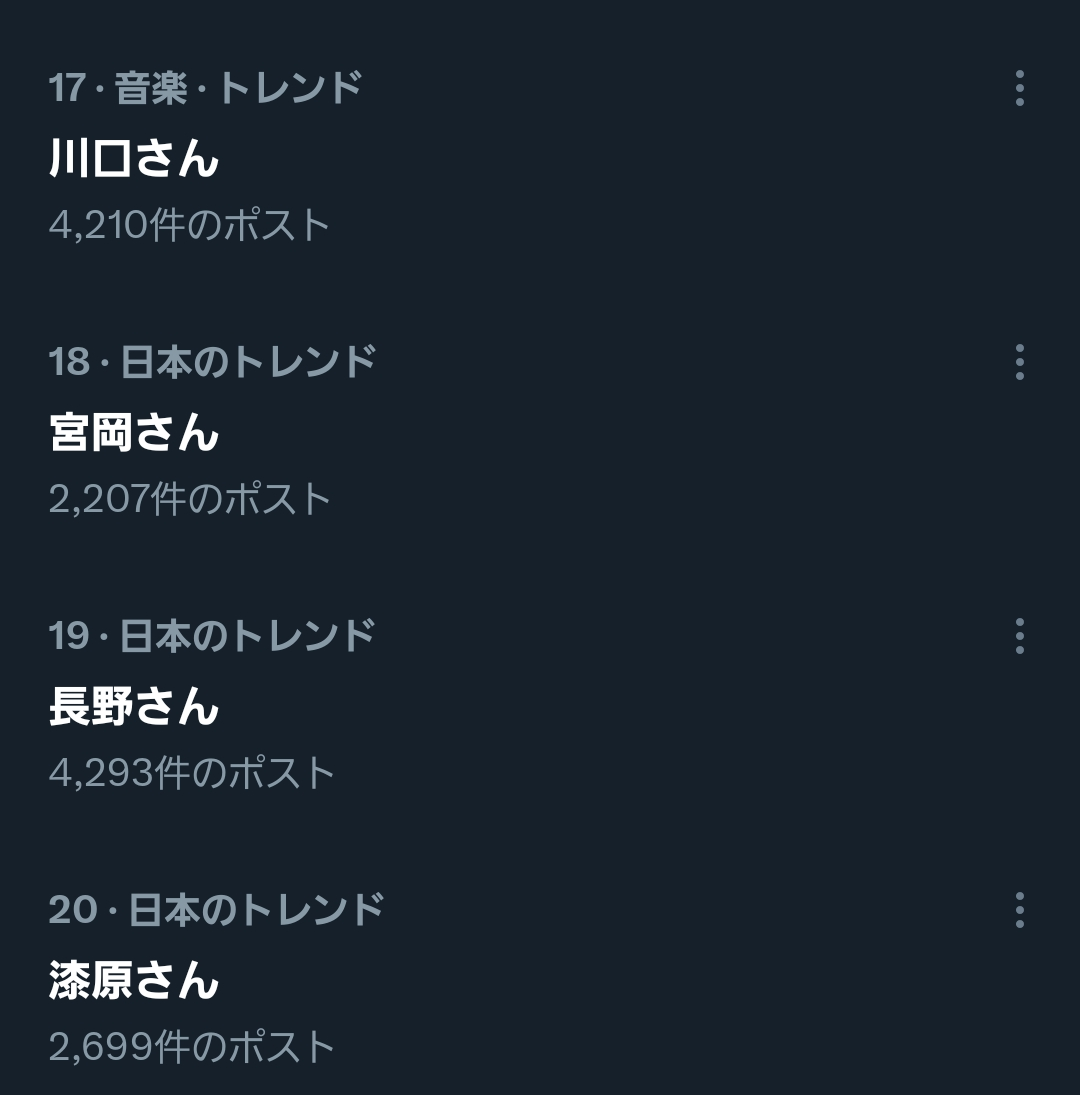Image resolution: width=1080 pixels, height=1095 pixels.
Task: Open more options for the 川口さん trend
Action: pos(1019,88)
